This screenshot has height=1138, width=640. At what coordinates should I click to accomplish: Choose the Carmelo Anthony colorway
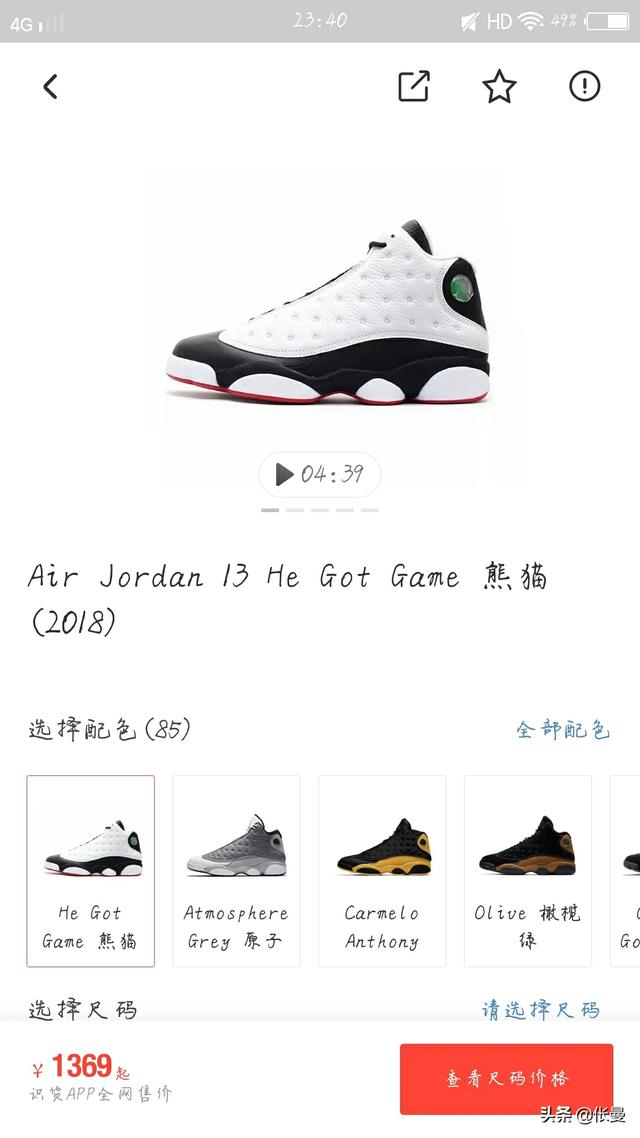[x=382, y=871]
